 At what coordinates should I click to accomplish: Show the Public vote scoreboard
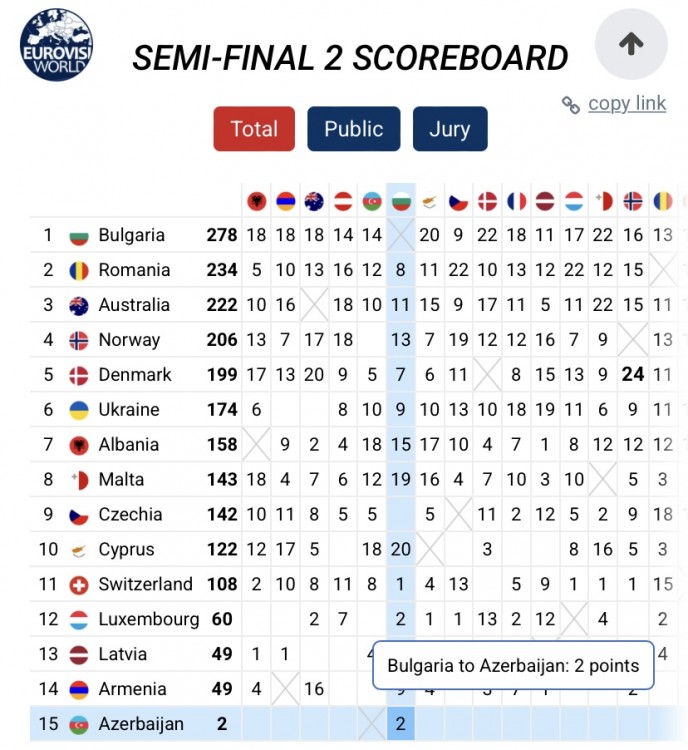click(354, 129)
